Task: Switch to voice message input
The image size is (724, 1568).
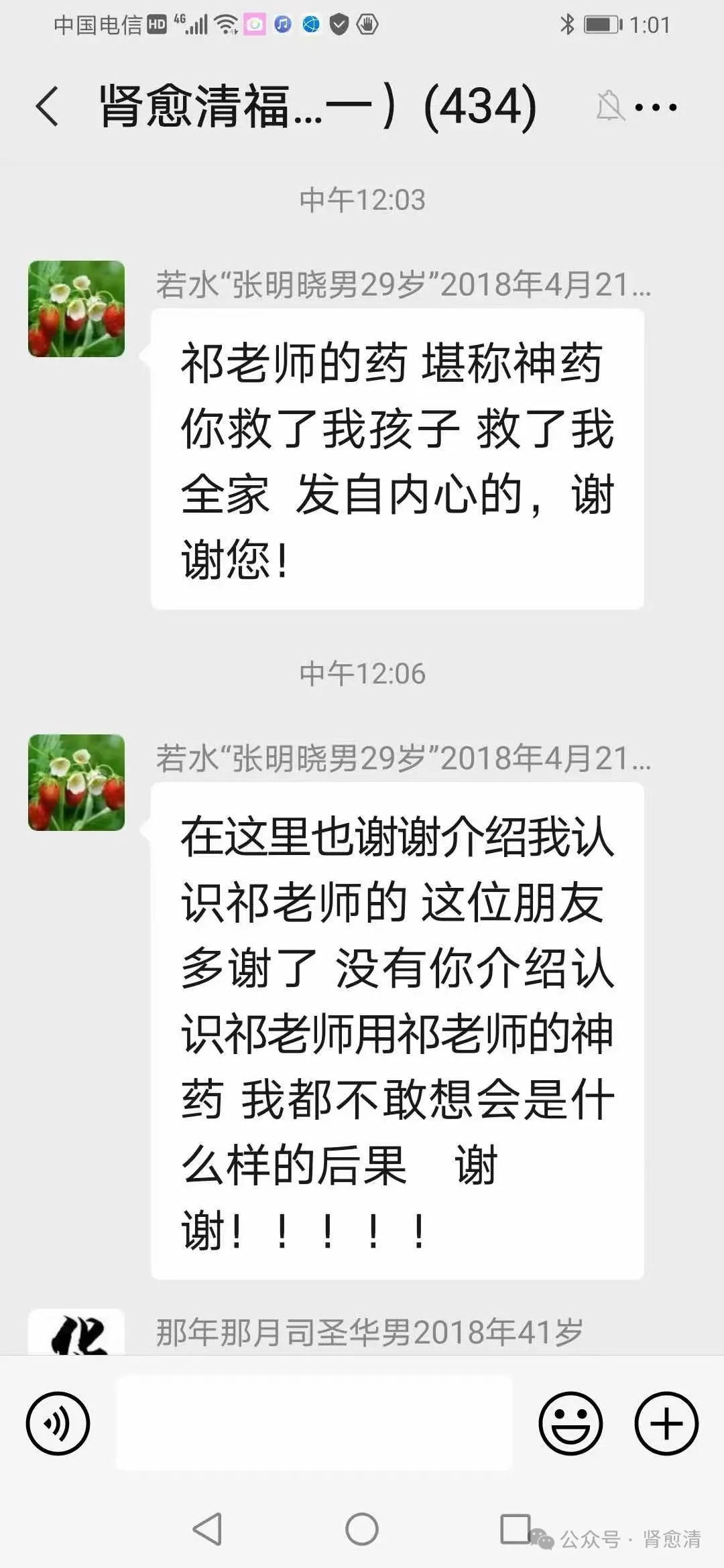Action: (x=58, y=1423)
